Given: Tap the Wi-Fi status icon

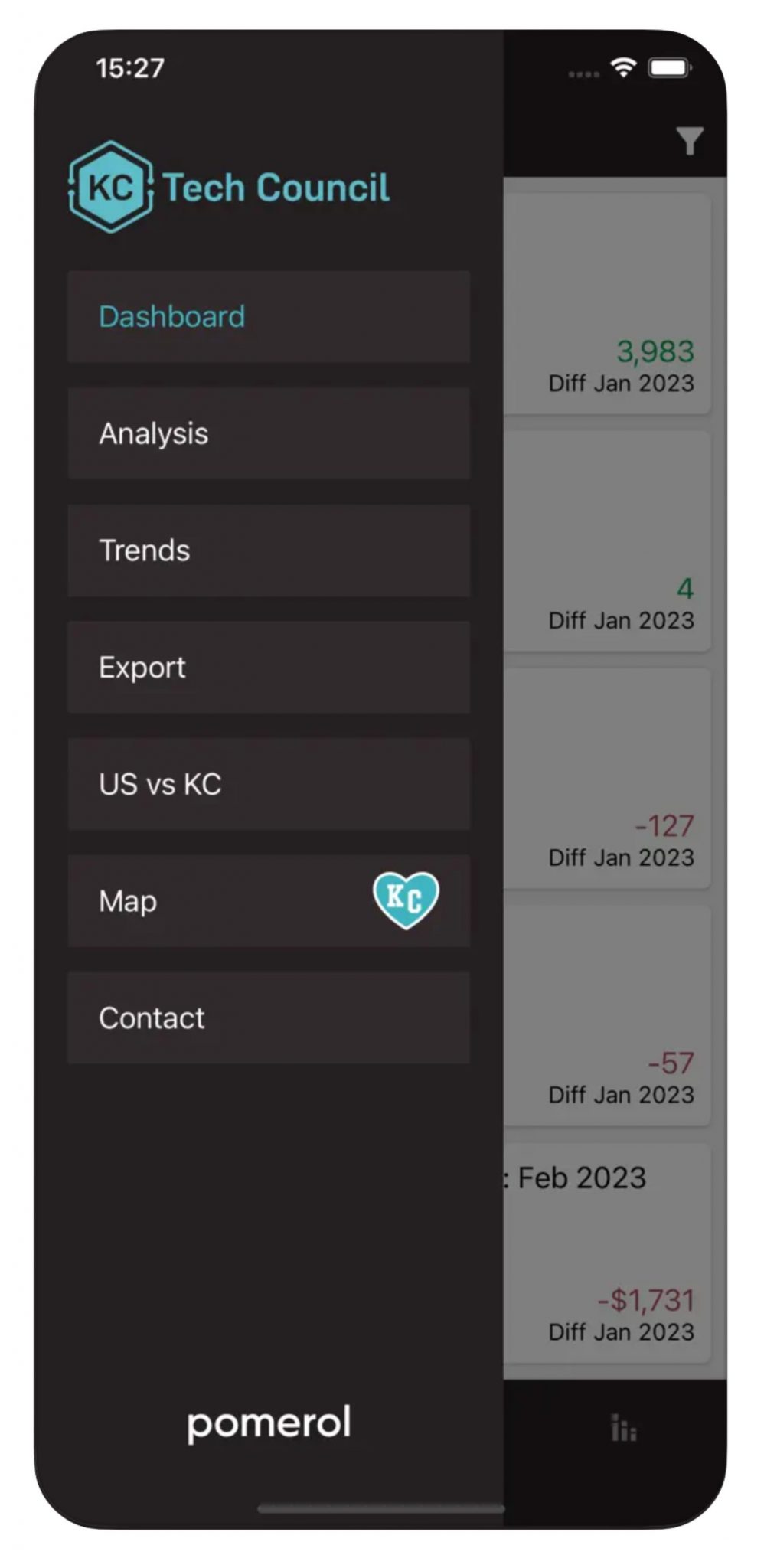Looking at the screenshot, I should (x=625, y=67).
